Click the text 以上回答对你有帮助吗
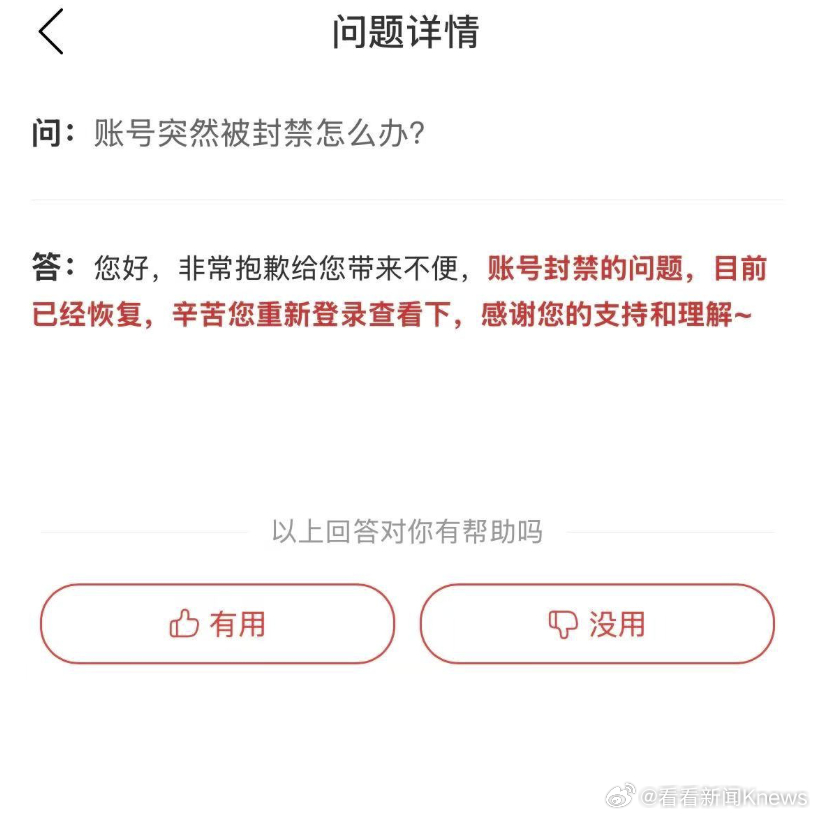The width and height of the screenshot is (816, 817). pos(408,532)
